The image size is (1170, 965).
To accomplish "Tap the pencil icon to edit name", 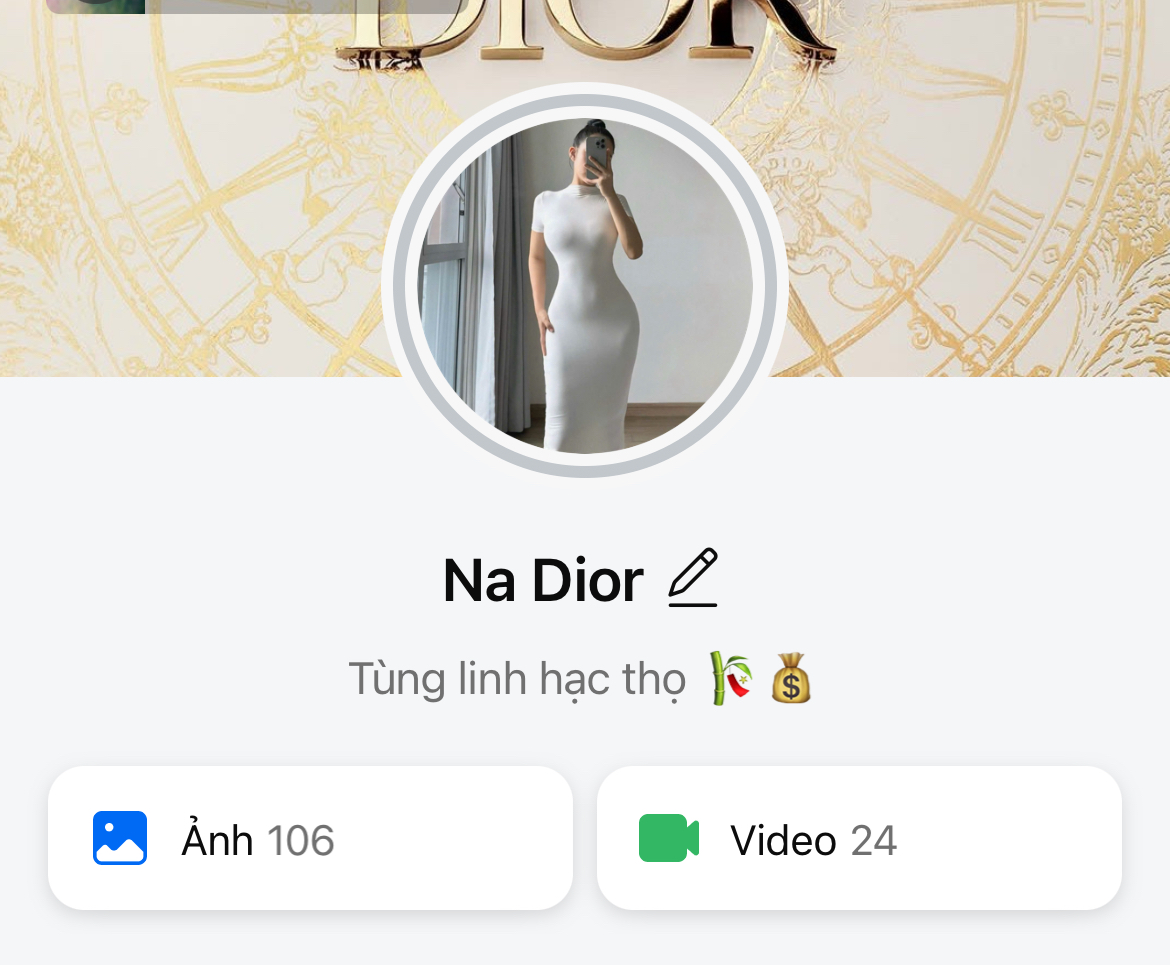I will tap(692, 578).
